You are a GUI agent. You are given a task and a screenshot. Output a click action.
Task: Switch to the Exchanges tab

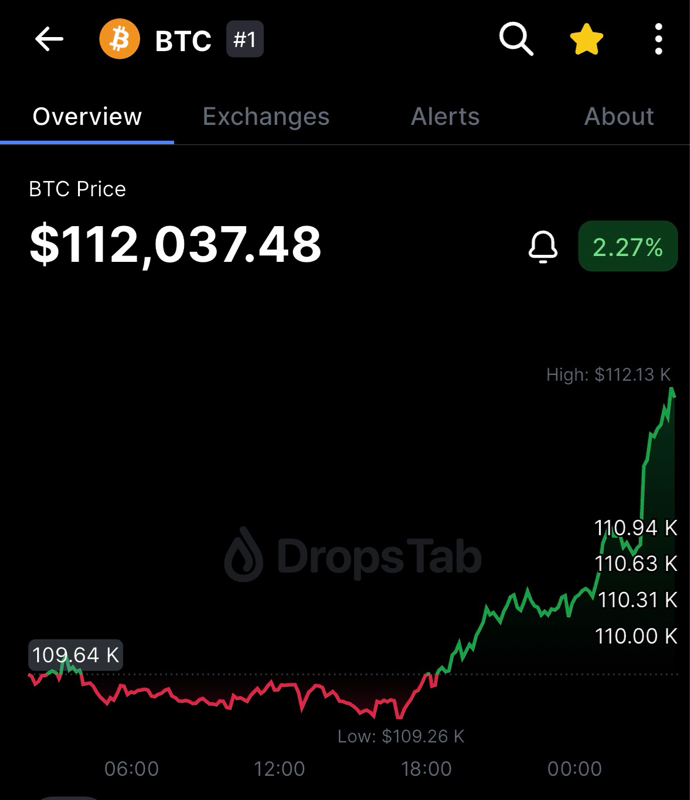[266, 117]
